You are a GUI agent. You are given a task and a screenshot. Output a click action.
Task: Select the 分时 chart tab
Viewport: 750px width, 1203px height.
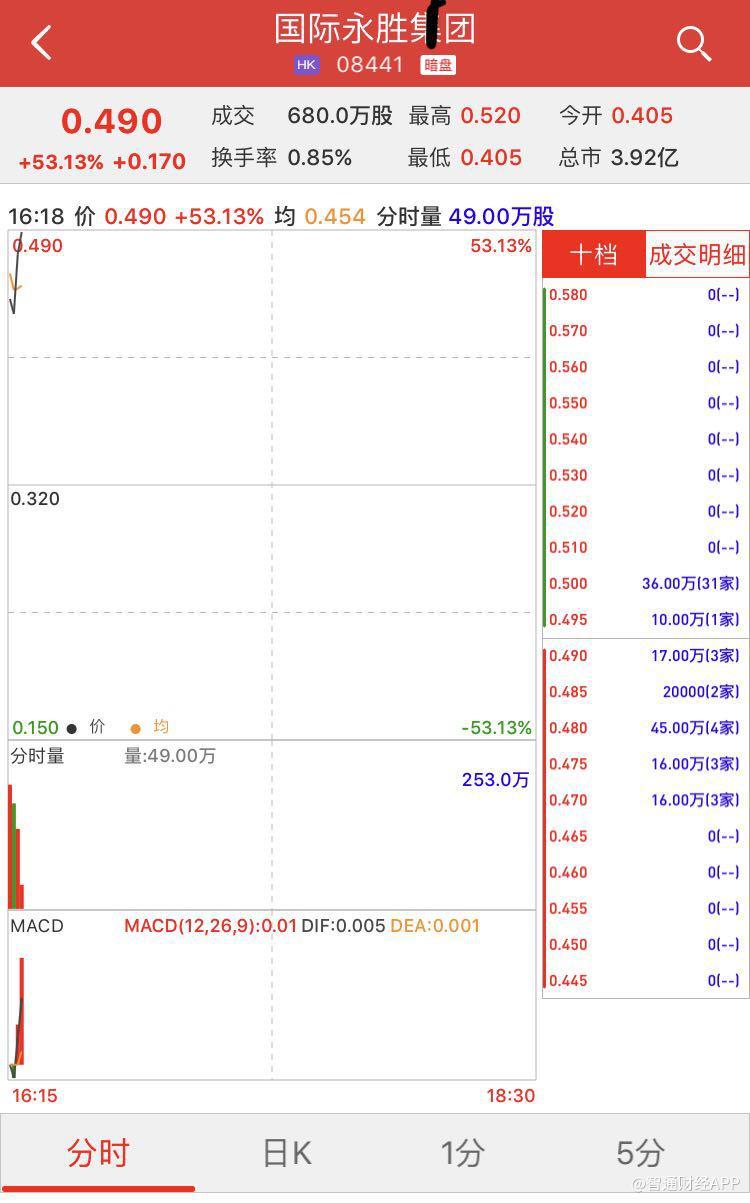[98, 1153]
